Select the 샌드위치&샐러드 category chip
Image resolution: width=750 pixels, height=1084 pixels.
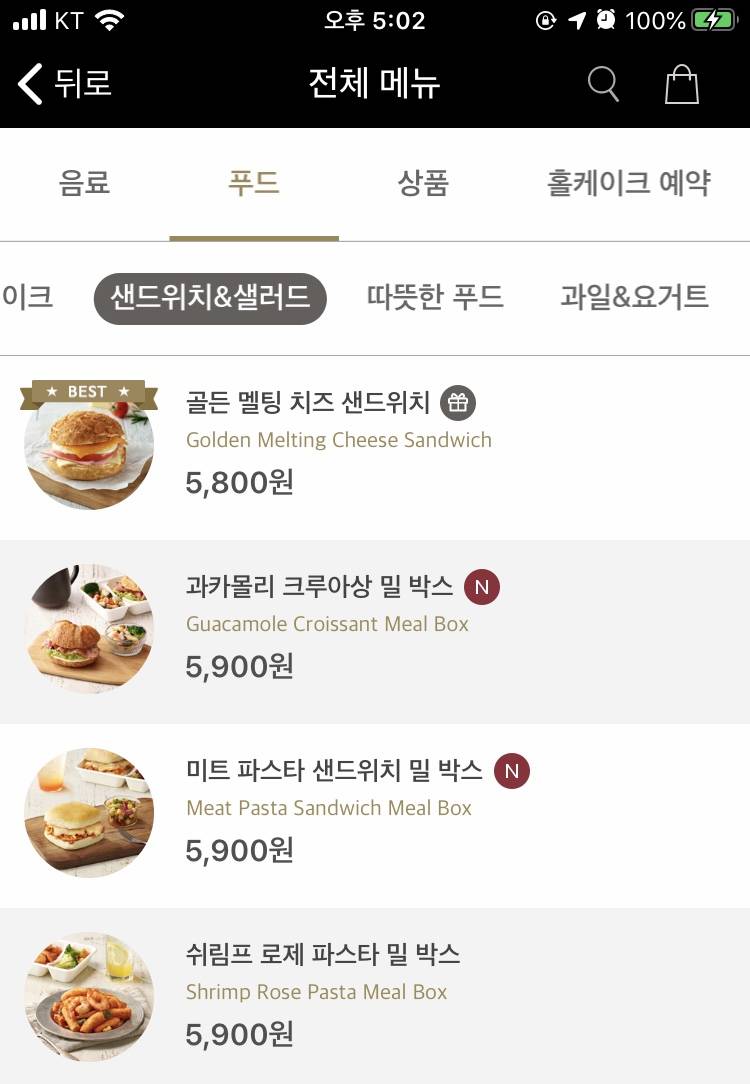[210, 298]
